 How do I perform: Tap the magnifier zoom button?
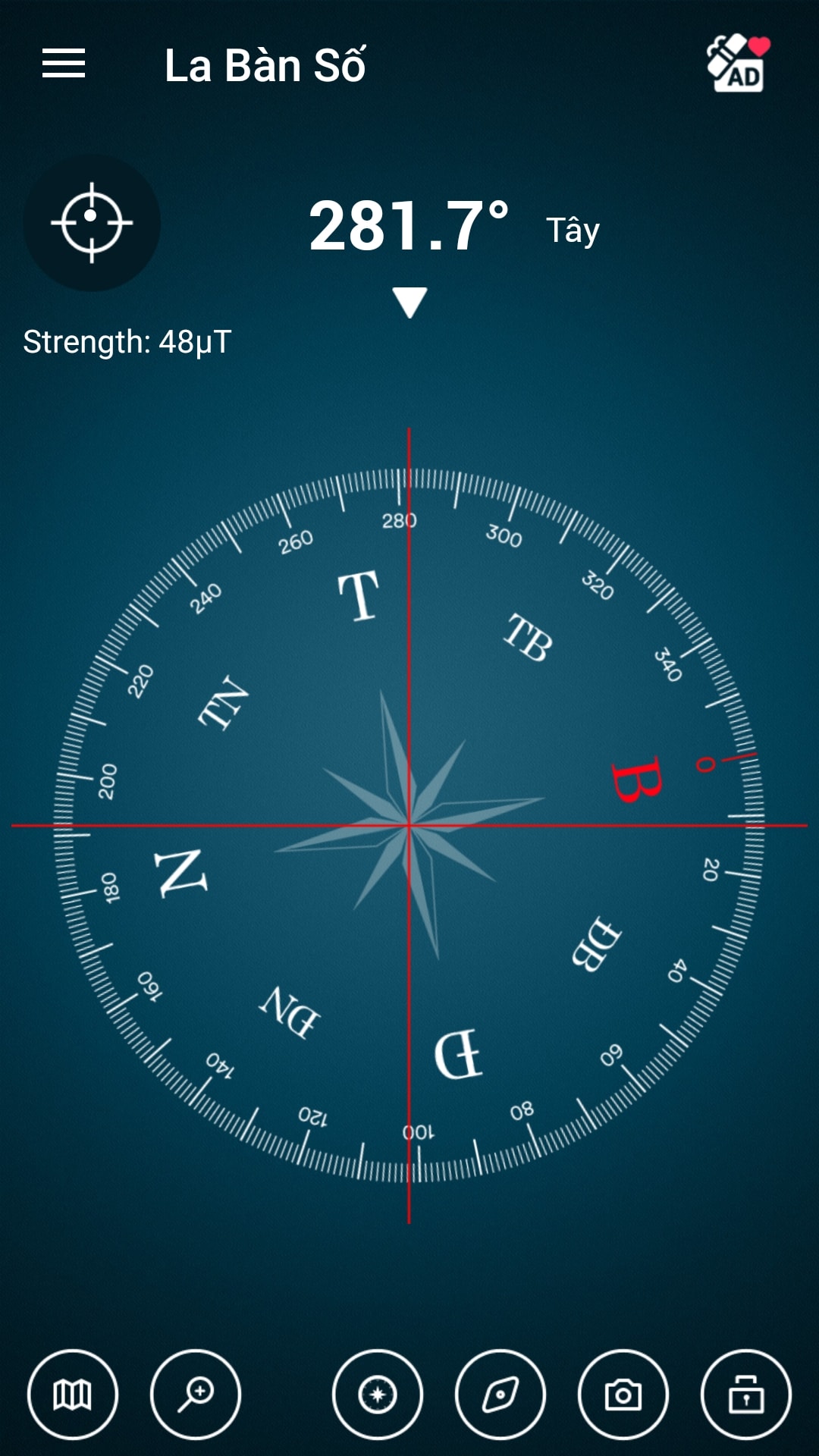tap(196, 1394)
